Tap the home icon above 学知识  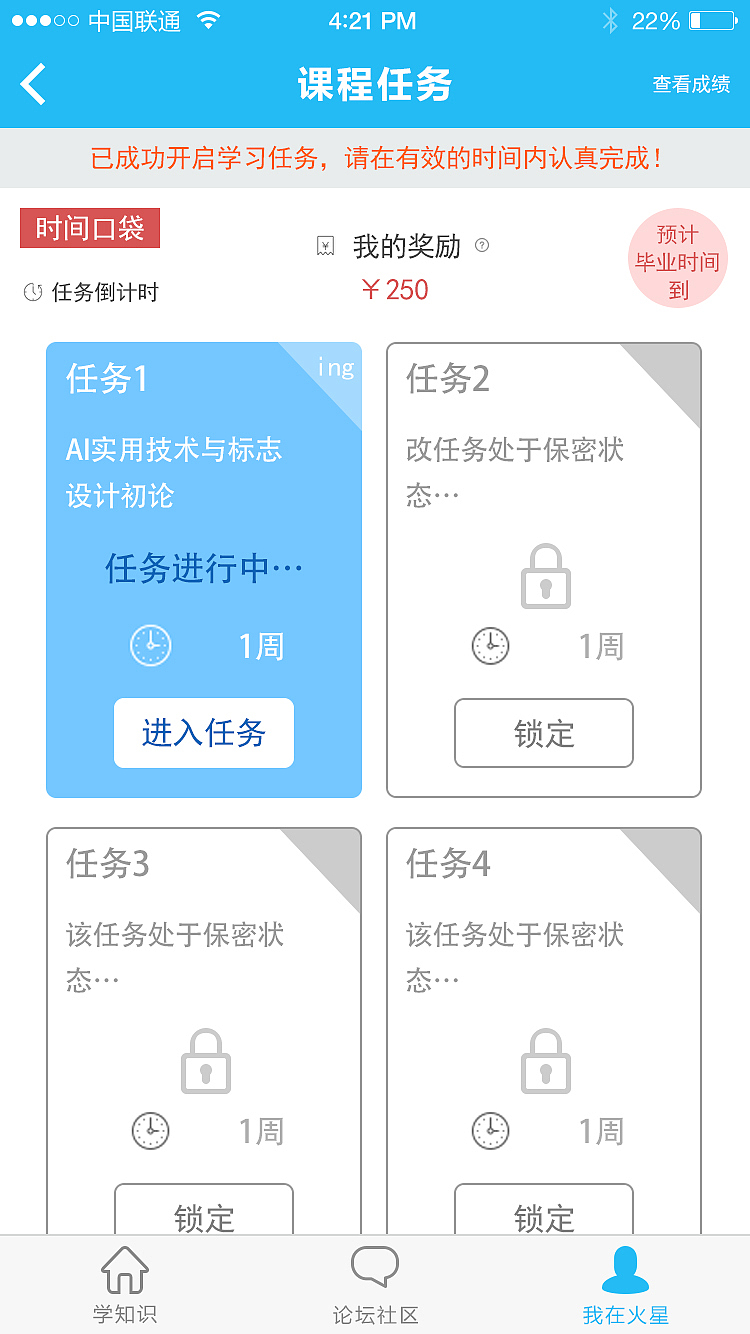click(124, 1272)
